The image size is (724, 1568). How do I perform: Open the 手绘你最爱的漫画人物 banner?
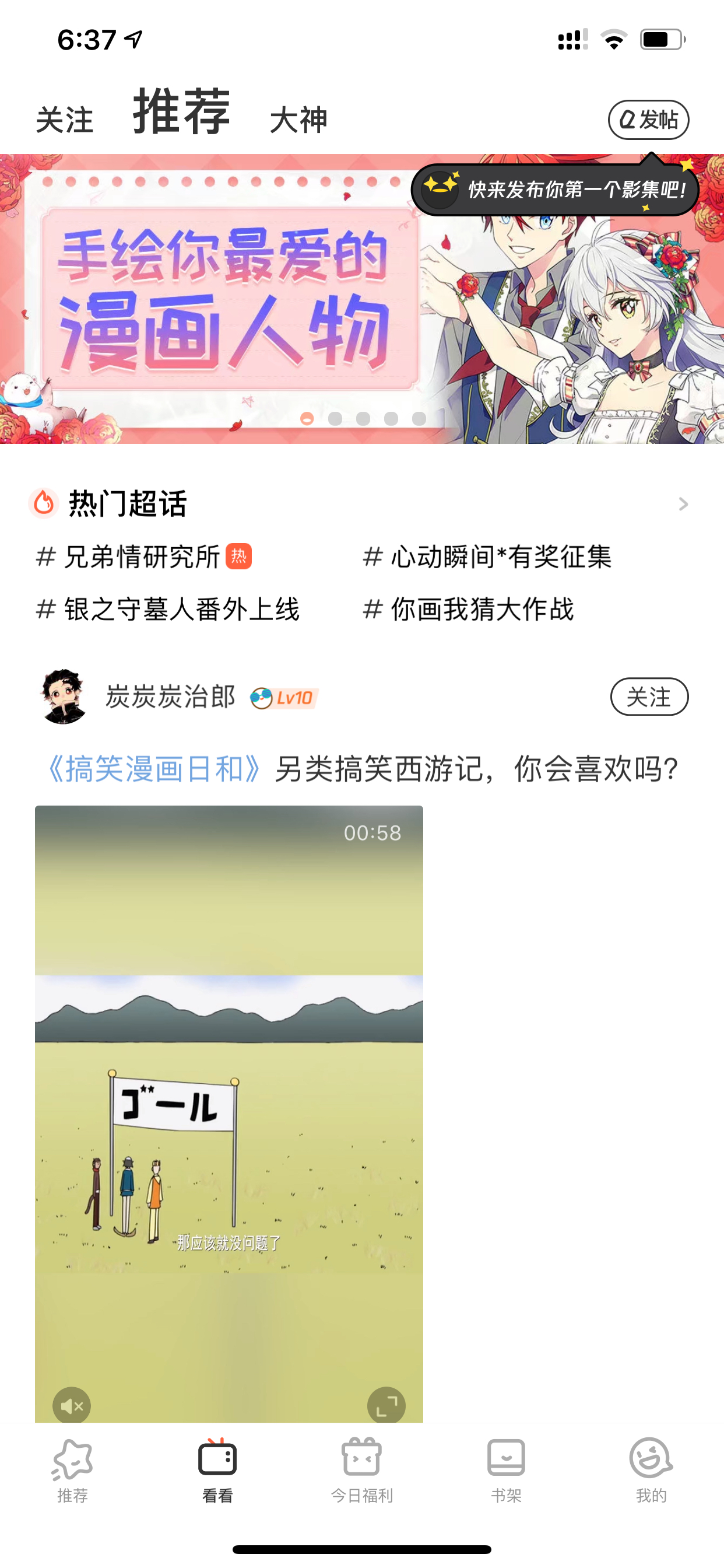pos(362,298)
